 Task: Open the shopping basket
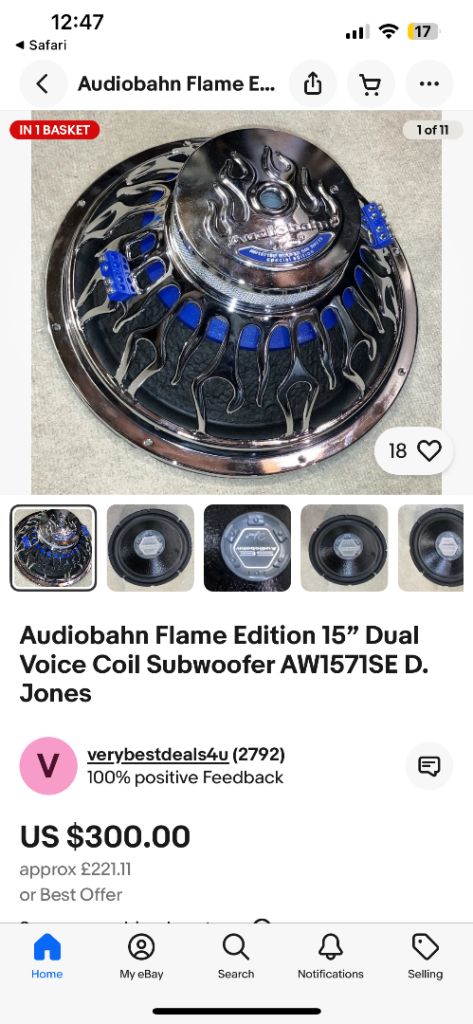tap(371, 84)
